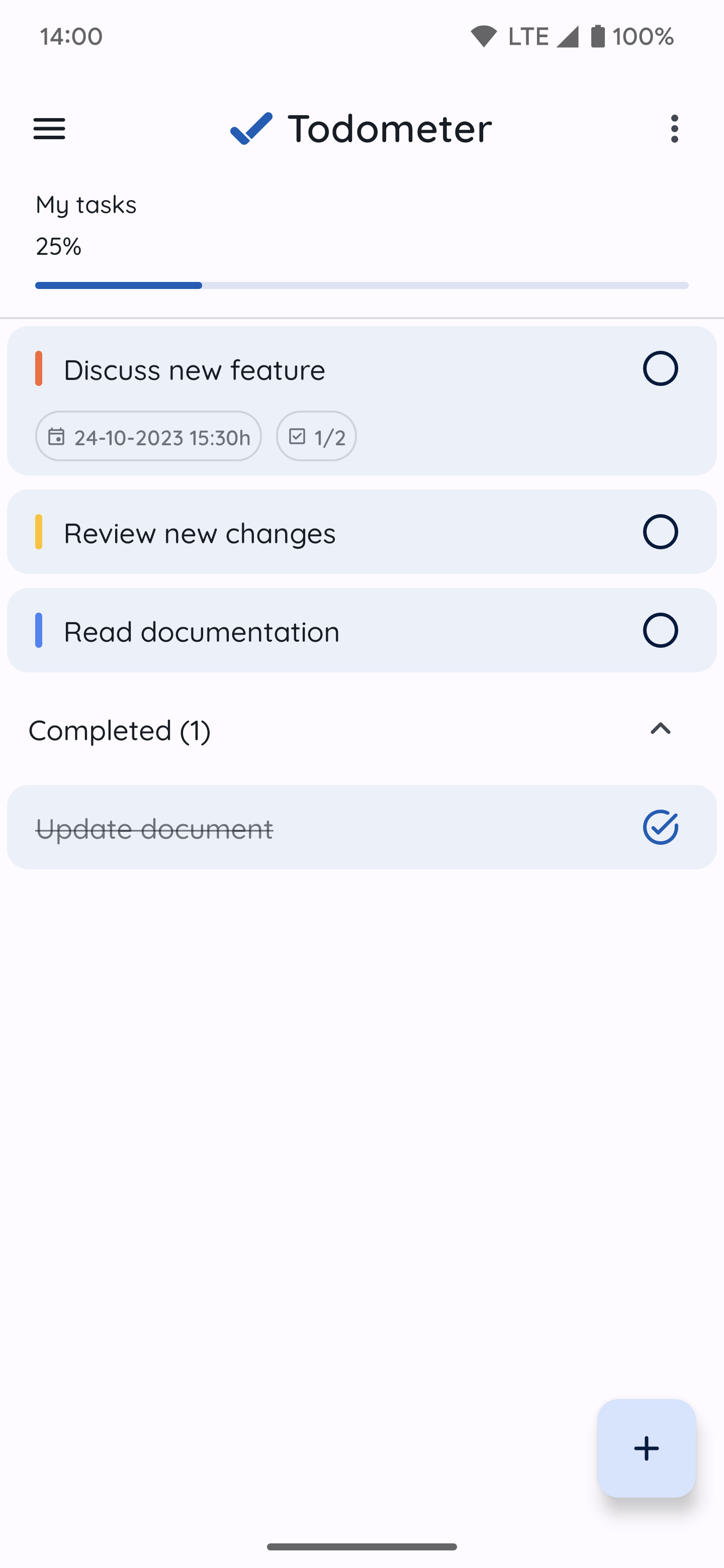The width and height of the screenshot is (724, 1568).
Task: Open the three-dot overflow menu
Action: 674,129
